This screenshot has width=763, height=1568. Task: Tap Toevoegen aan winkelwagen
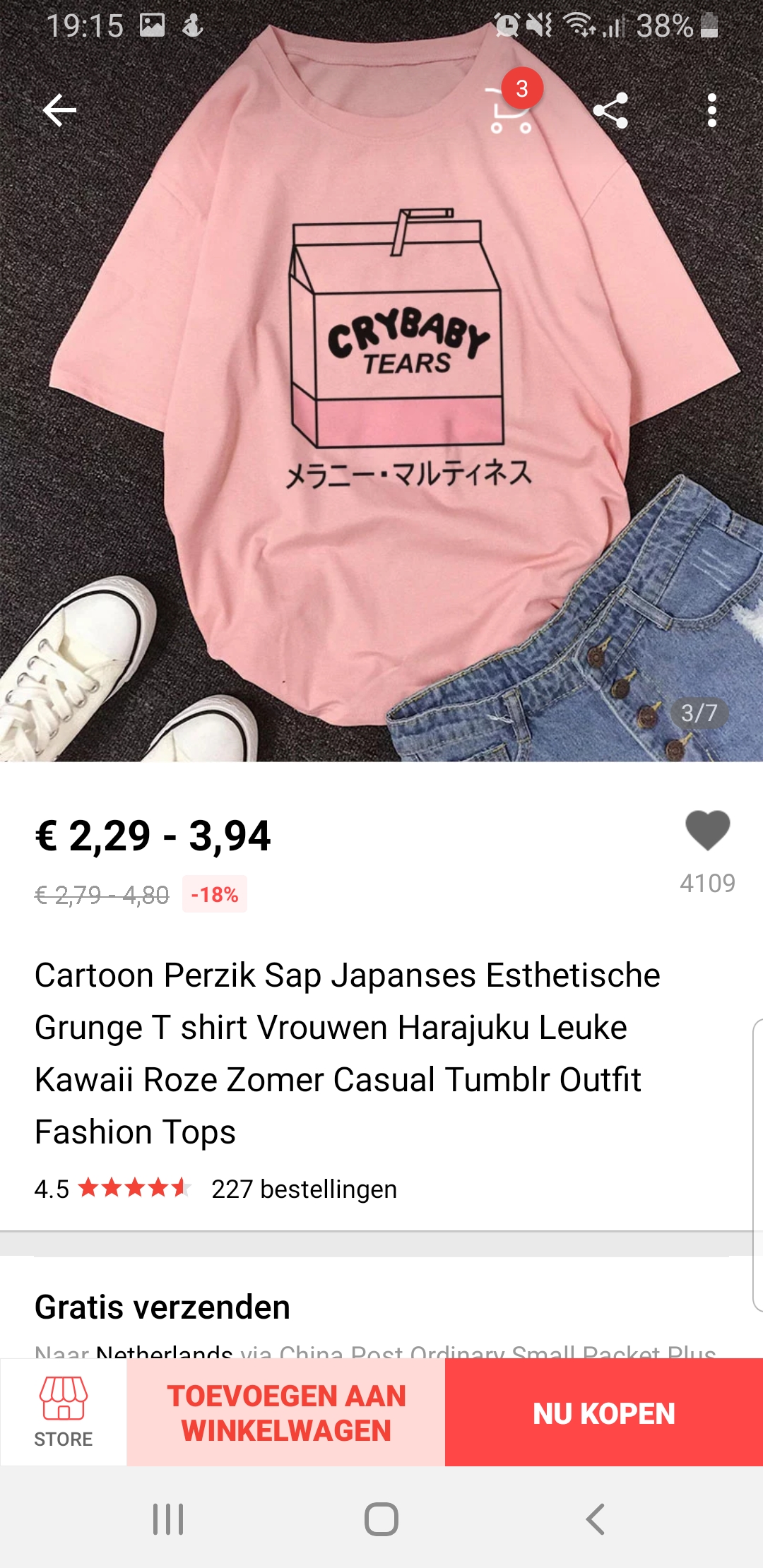pos(286,1412)
